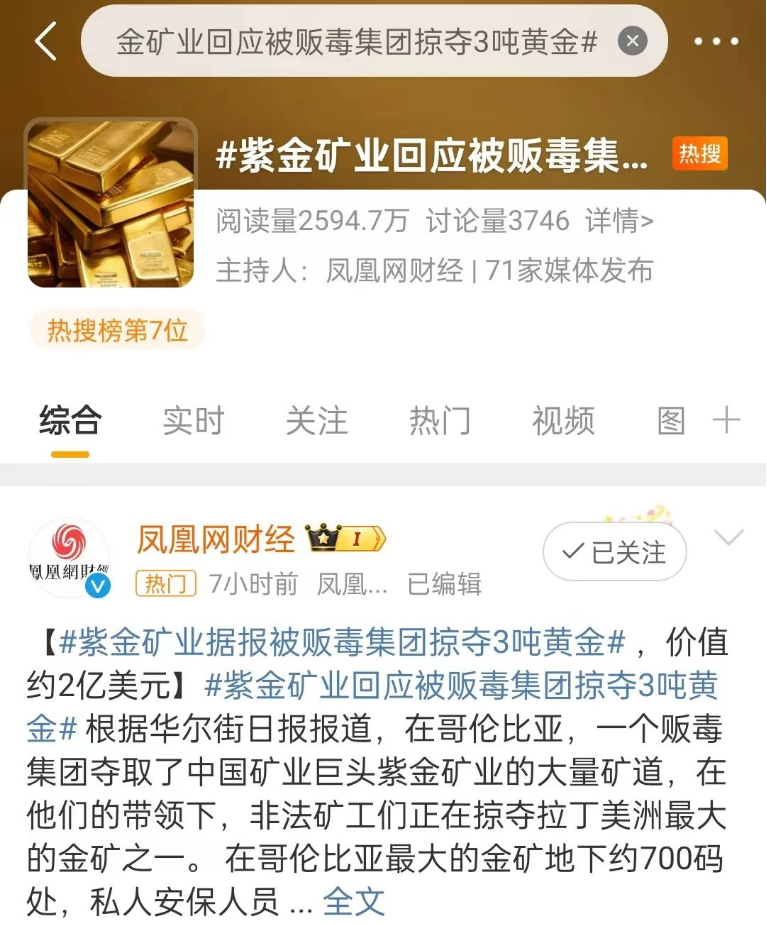Screen dimensions: 767x925
Task: Switch to the 关注 tab
Action: point(316,421)
